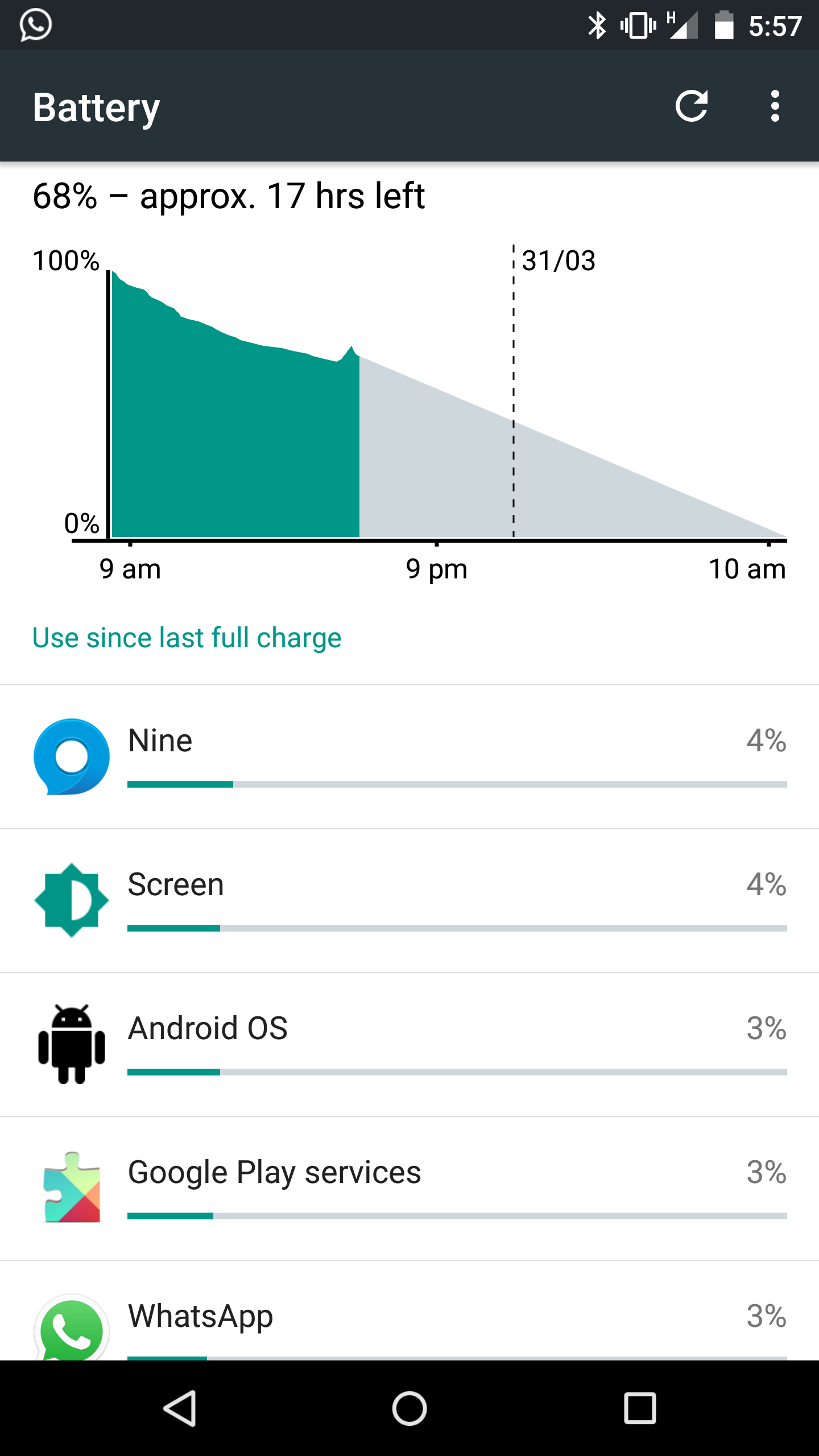Tap the home button
The height and width of the screenshot is (1456, 819).
409,1408
